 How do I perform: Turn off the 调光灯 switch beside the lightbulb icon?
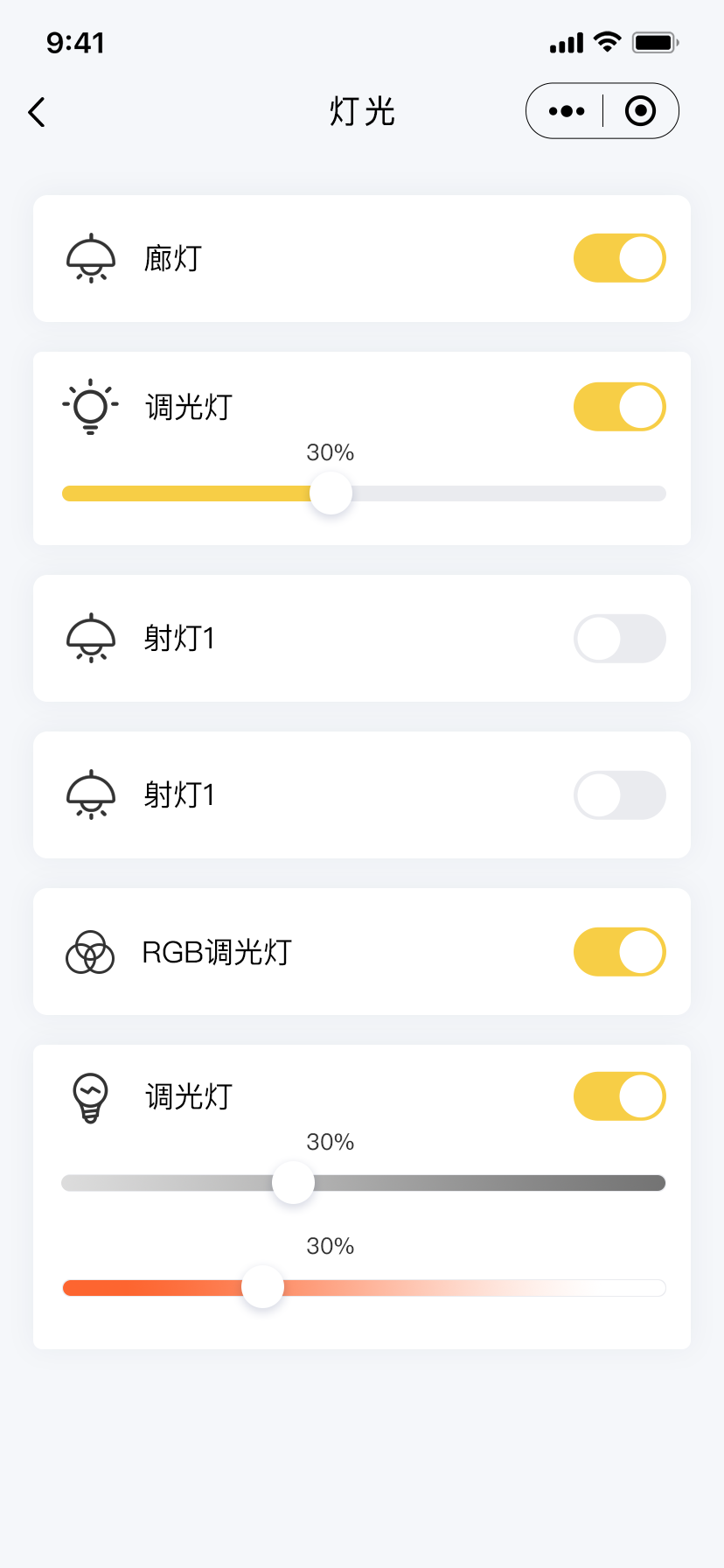coord(619,1096)
